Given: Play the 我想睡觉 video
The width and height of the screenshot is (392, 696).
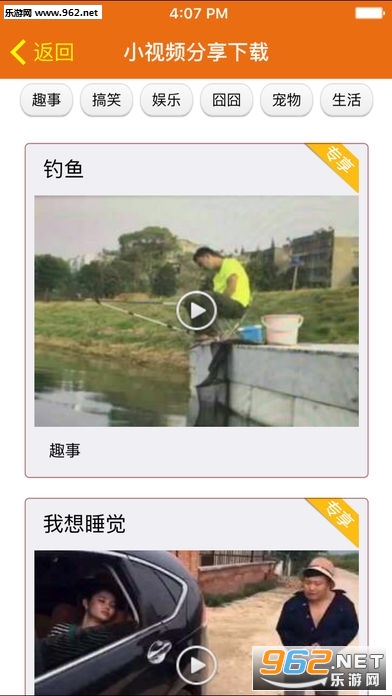Looking at the screenshot, I should tap(197, 665).
